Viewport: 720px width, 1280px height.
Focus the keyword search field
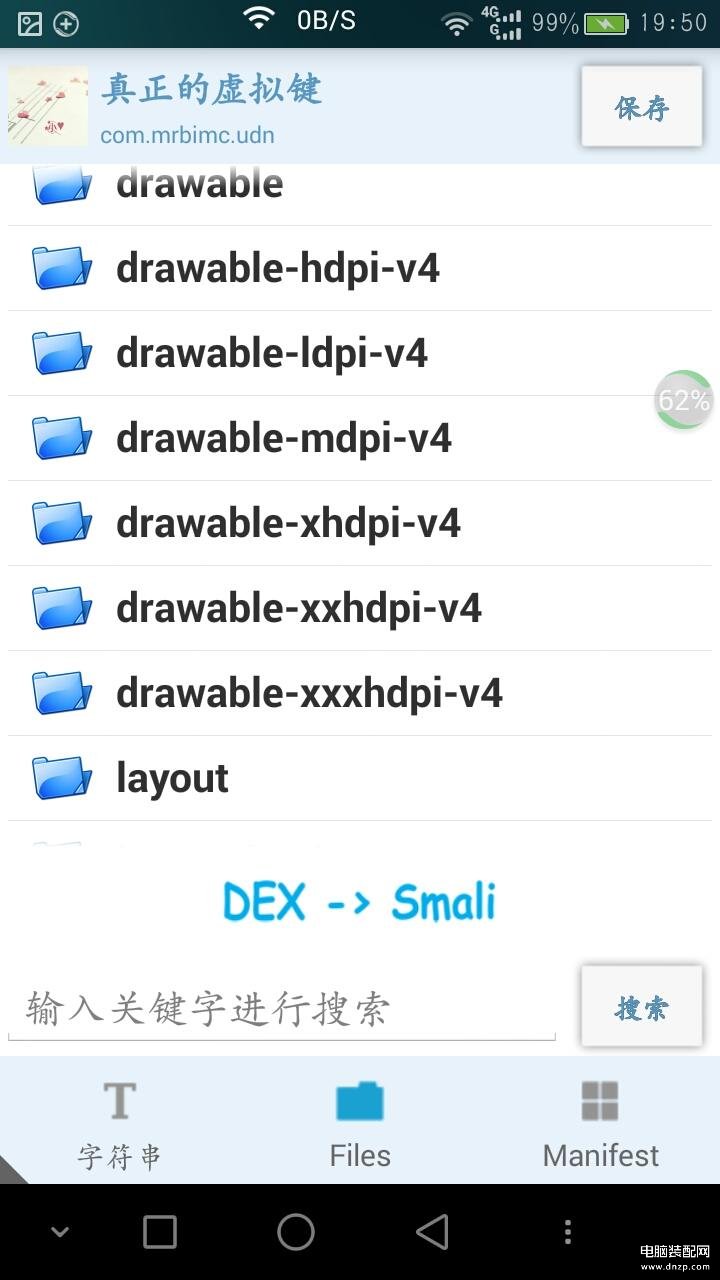(282, 1008)
